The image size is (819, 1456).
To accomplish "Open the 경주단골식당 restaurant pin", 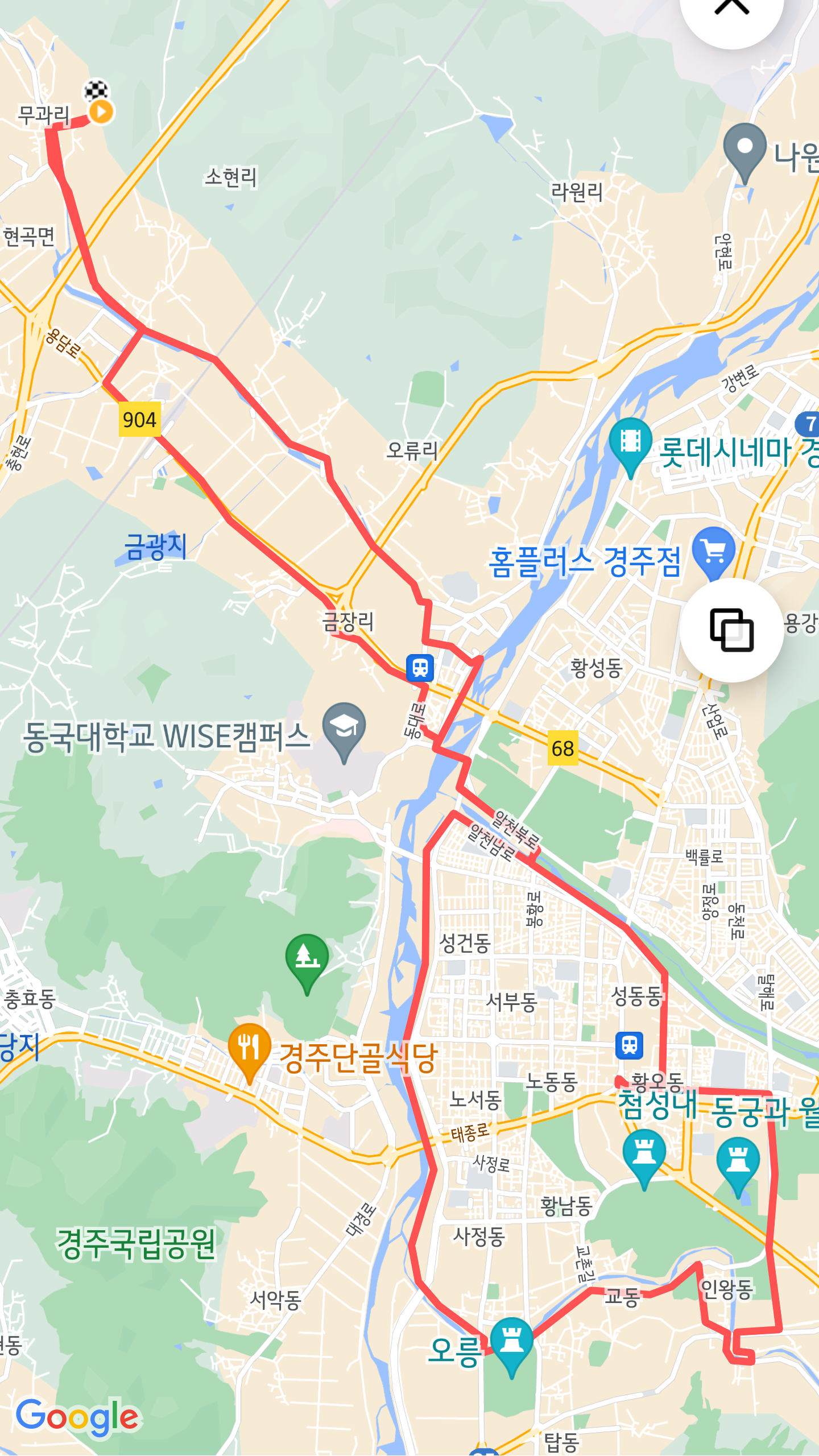I will 249,1048.
